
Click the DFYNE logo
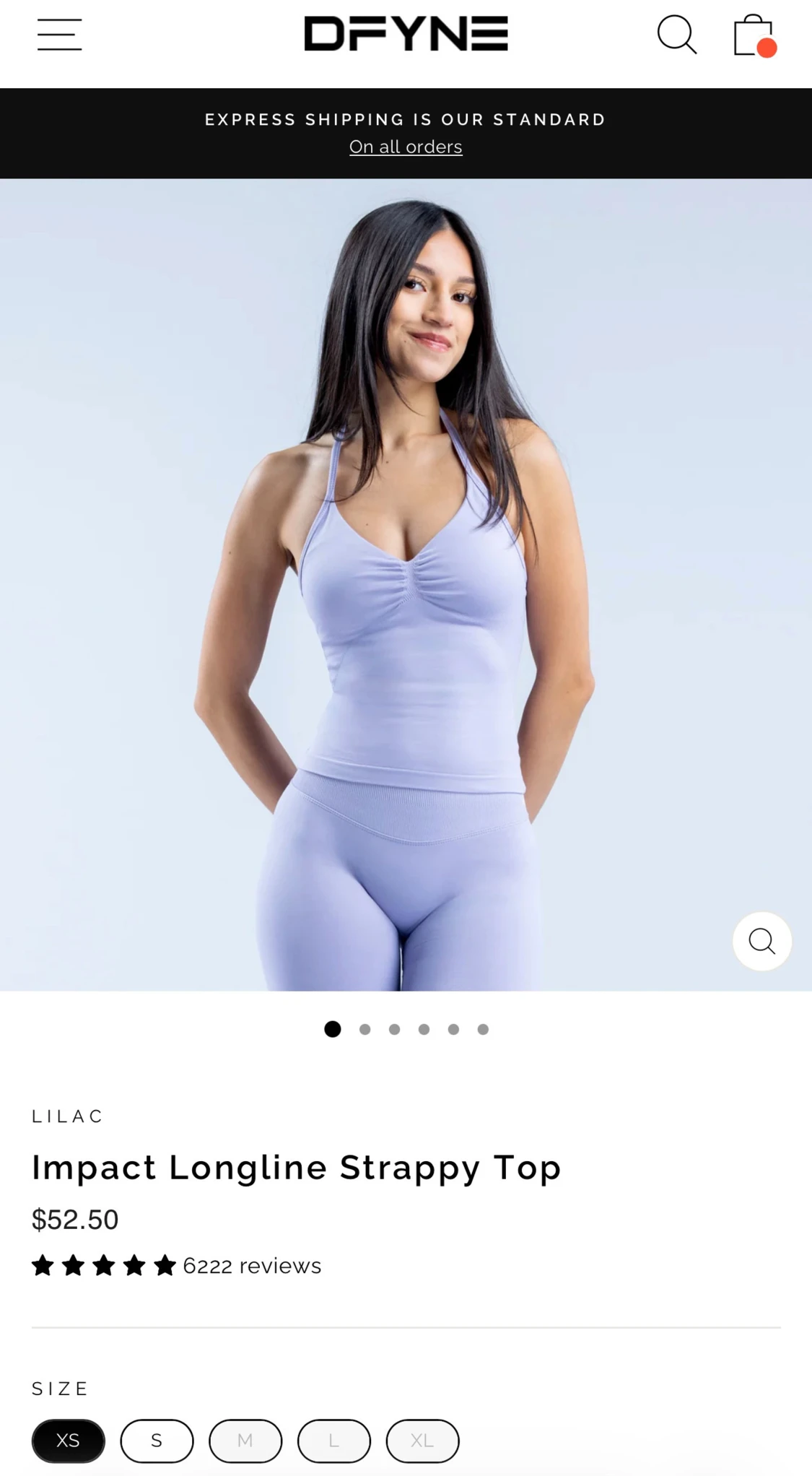[406, 32]
